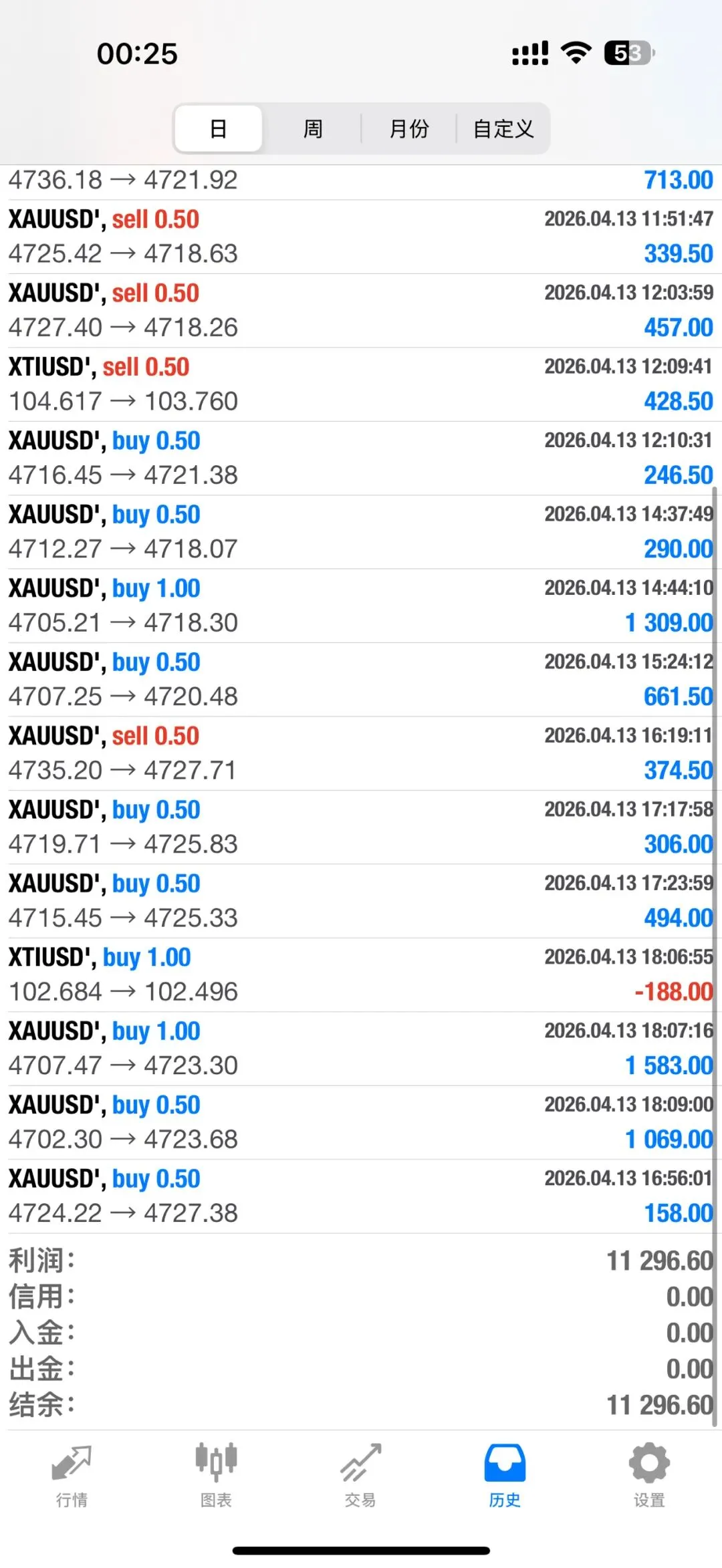The width and height of the screenshot is (722, 1568).
Task: Show details of XAUUSD sell at 16:19:11
Action: (361, 753)
